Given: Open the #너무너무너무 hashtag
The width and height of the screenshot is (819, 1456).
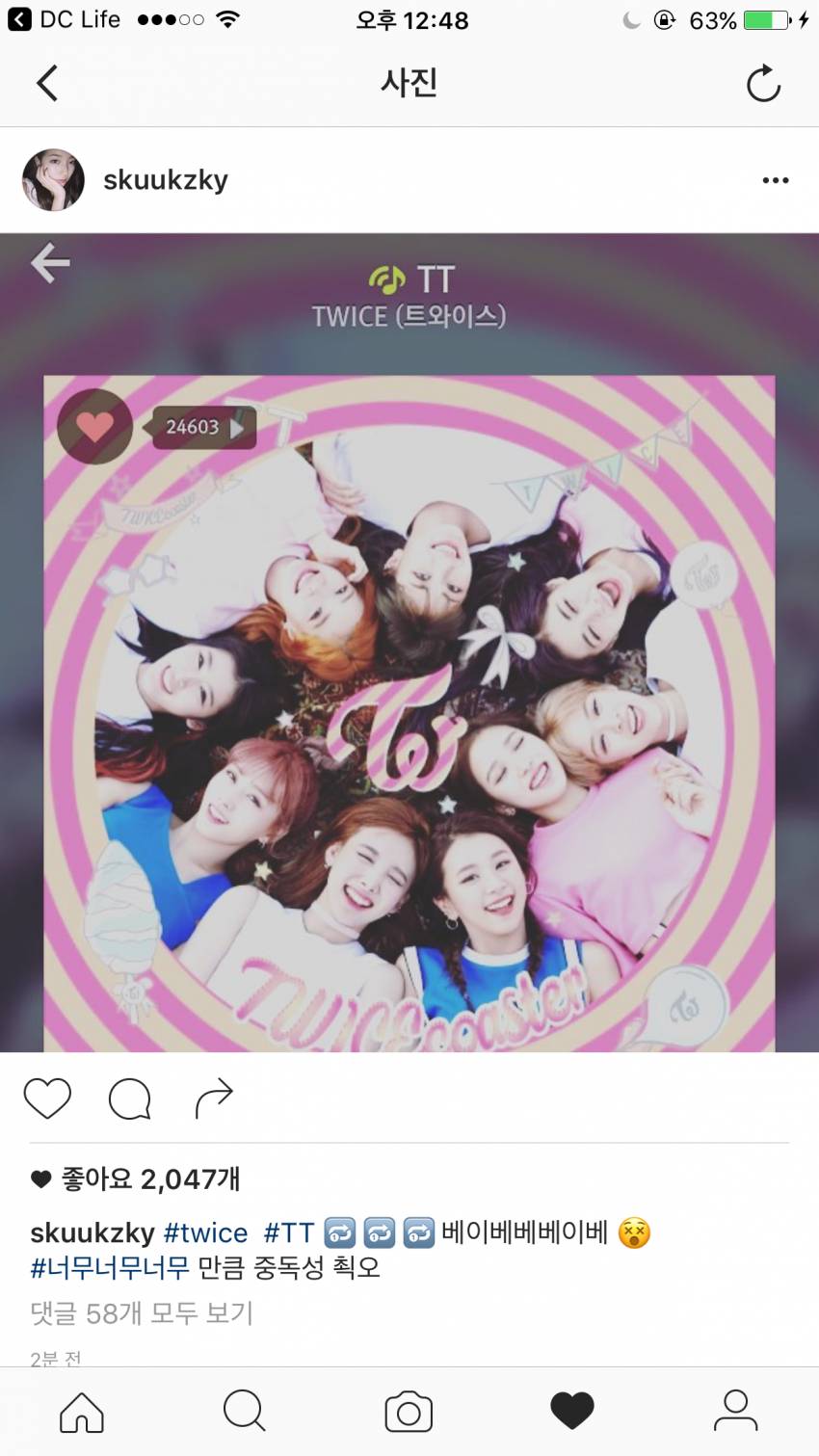Looking at the screenshot, I should point(110,1267).
